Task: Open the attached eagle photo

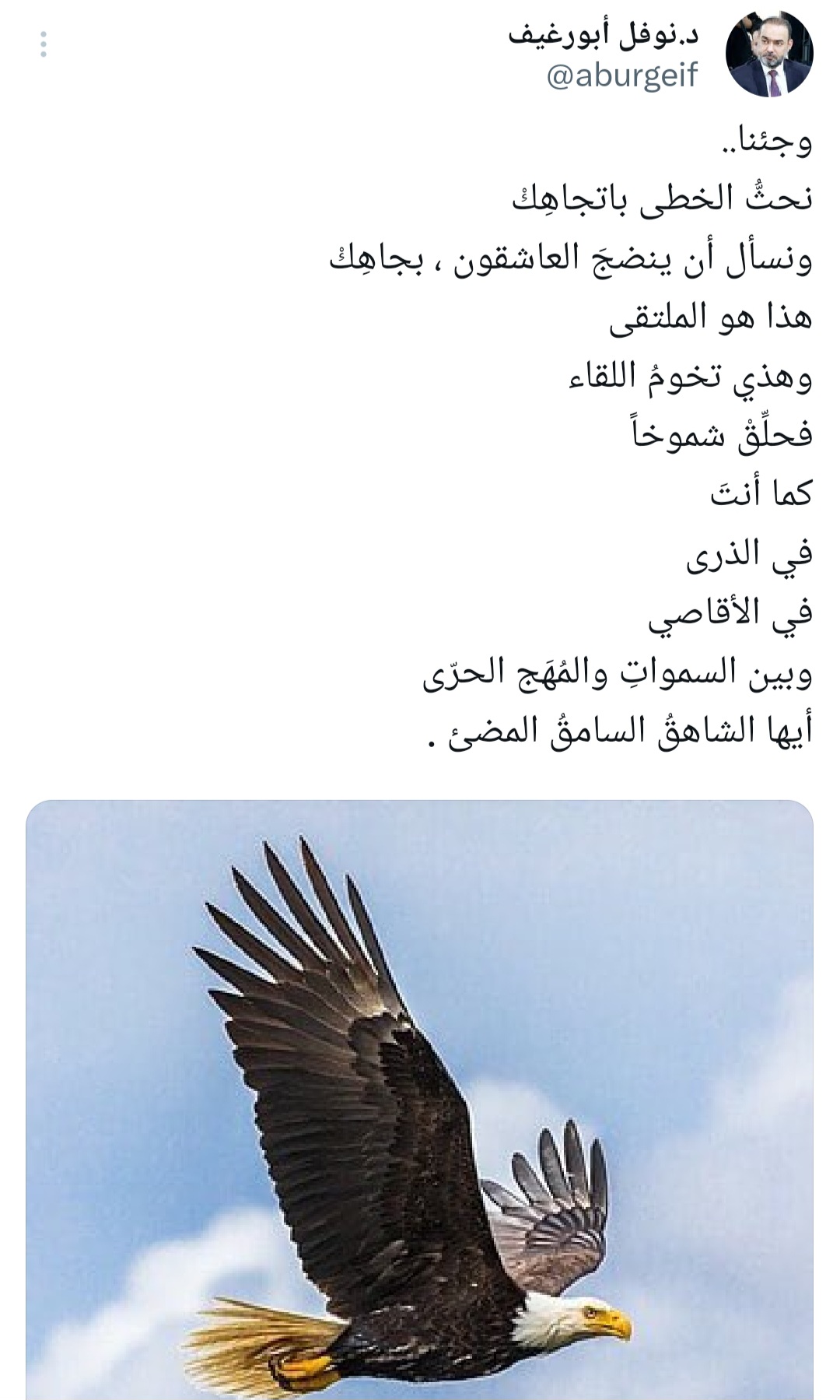Action: 420,1097
